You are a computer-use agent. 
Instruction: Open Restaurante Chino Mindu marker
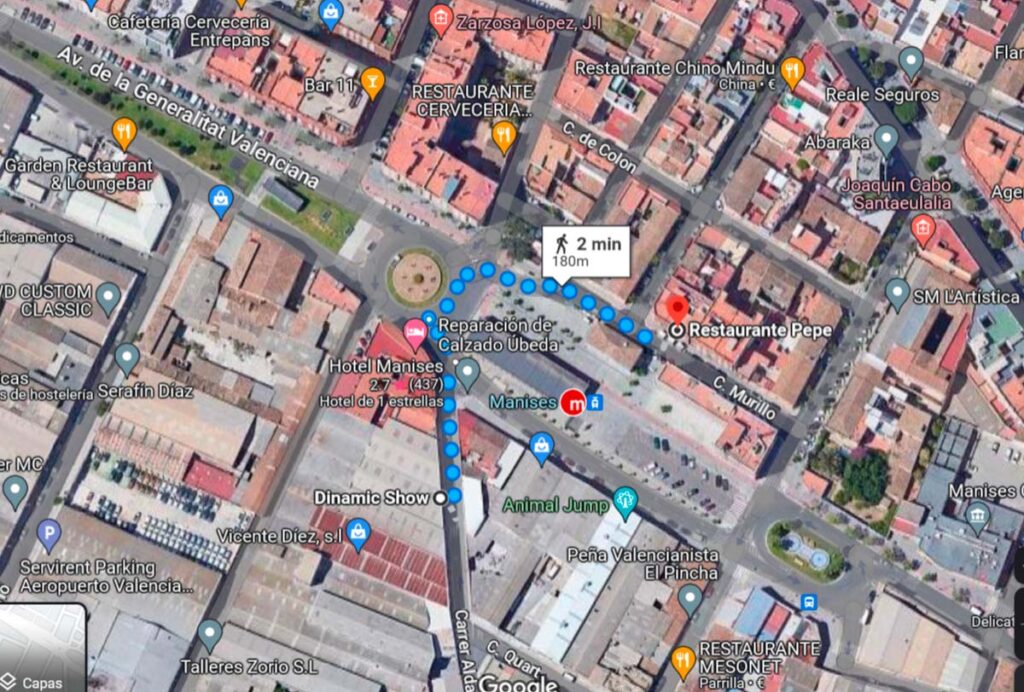[792, 70]
